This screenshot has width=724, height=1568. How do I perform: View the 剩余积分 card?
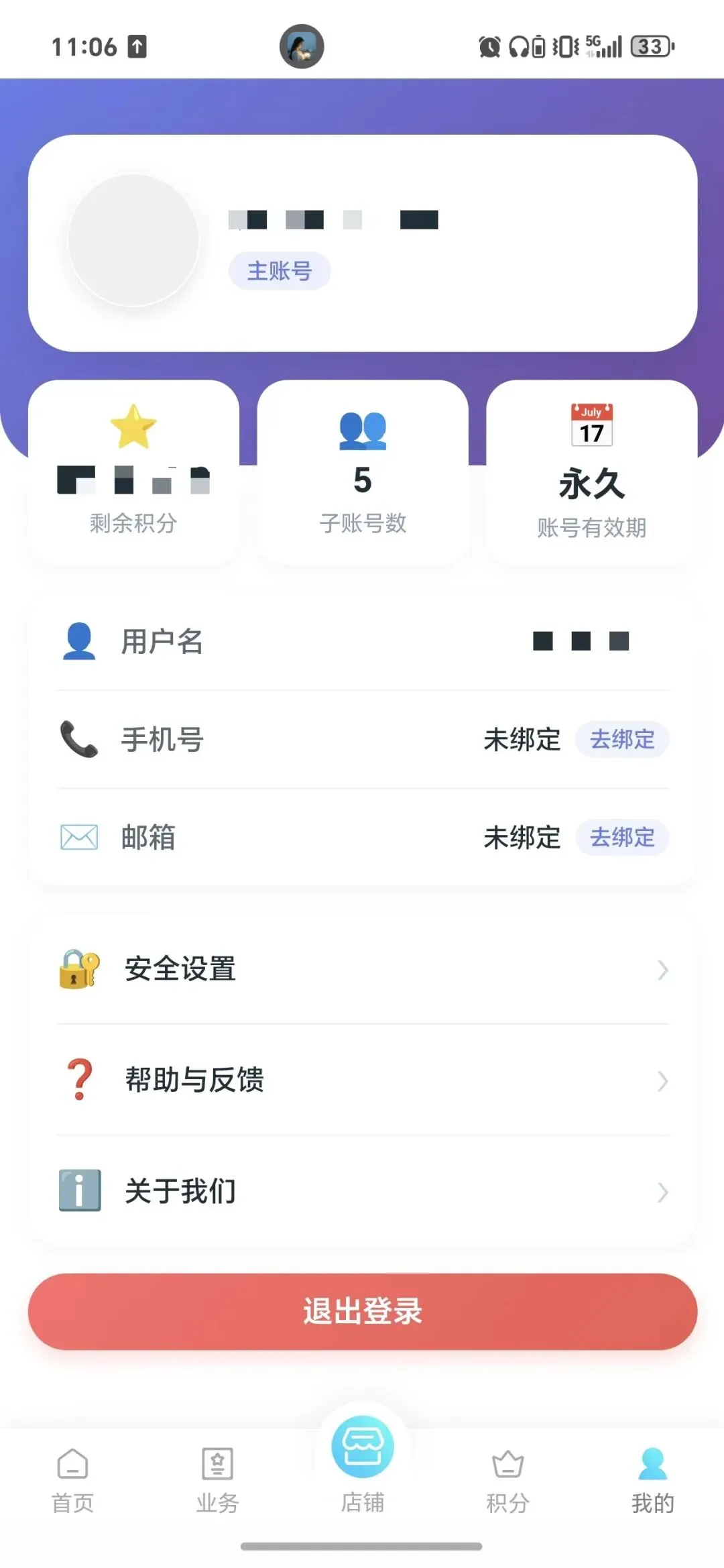tap(133, 473)
